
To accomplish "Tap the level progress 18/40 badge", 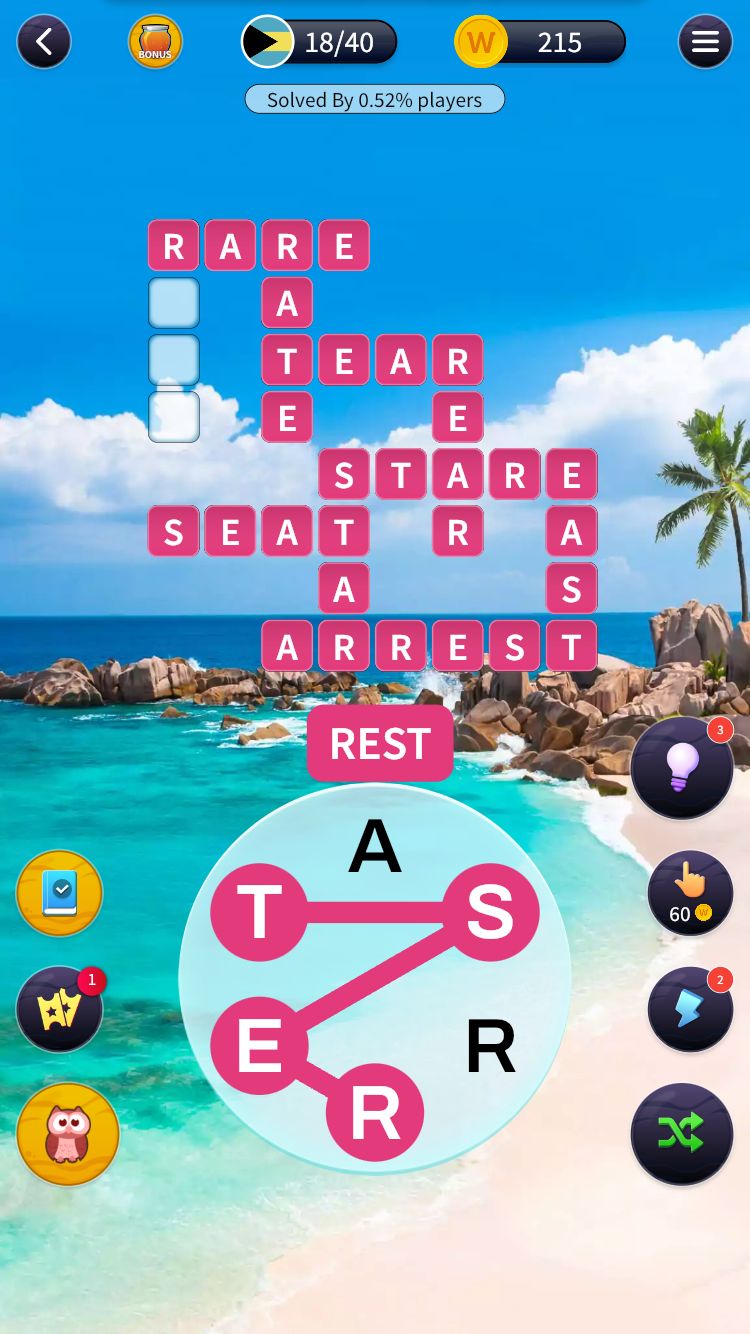I will (x=320, y=42).
